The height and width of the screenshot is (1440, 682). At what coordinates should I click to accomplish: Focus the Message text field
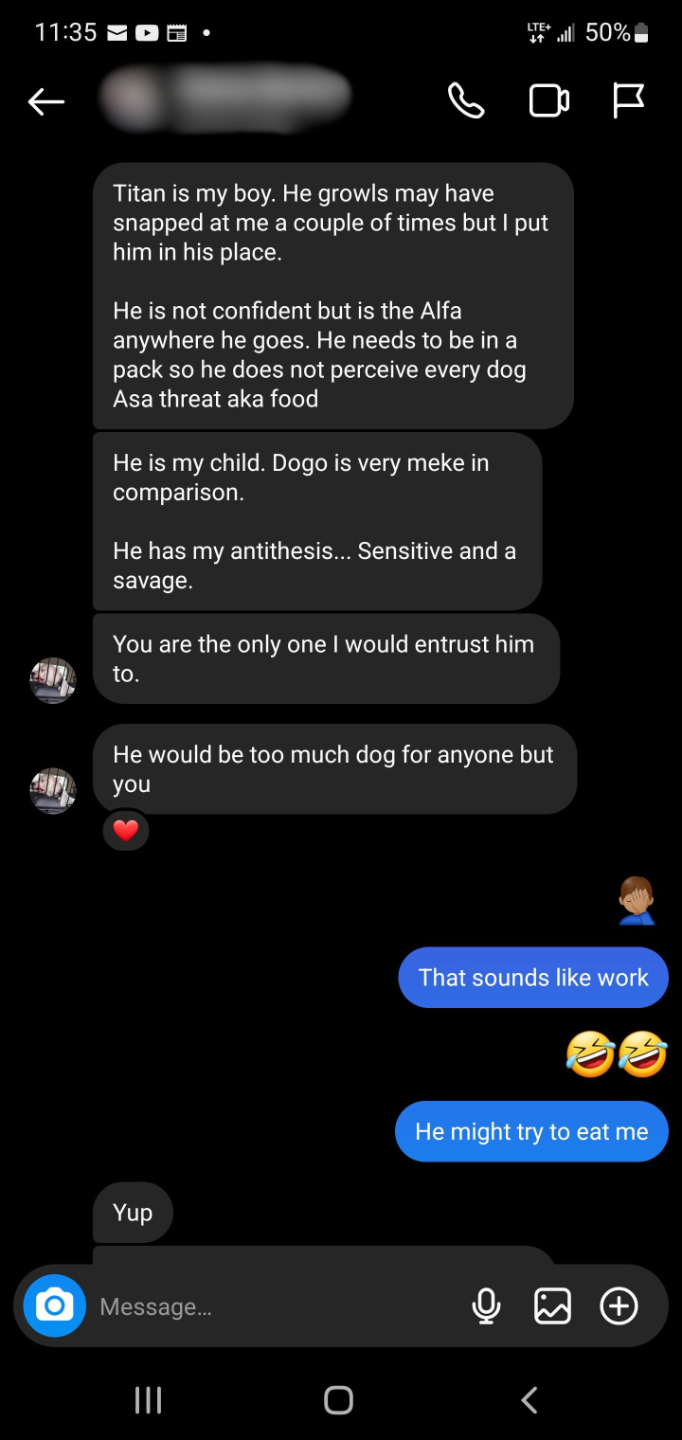(x=270, y=1307)
